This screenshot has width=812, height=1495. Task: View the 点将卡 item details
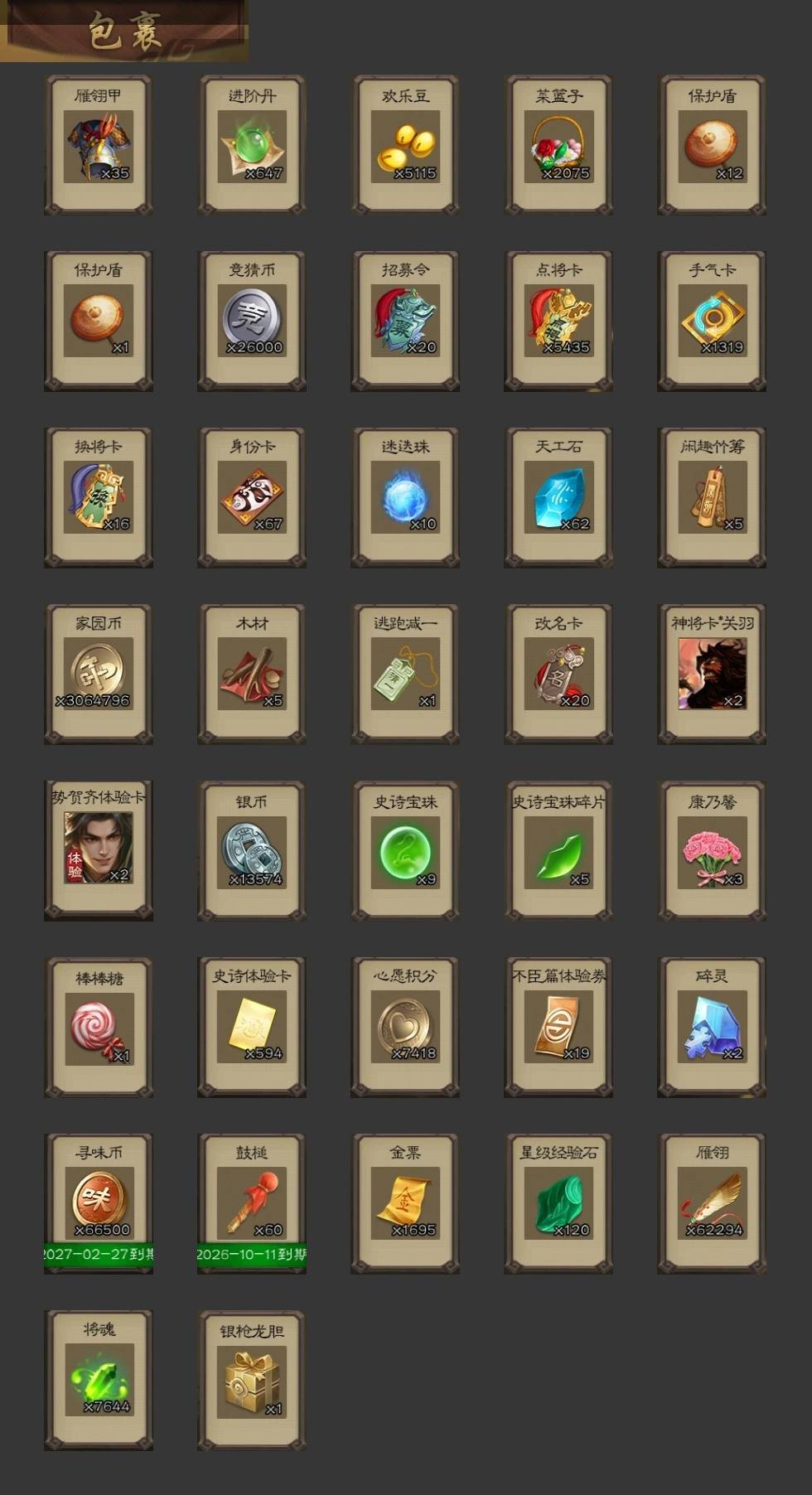(558, 321)
